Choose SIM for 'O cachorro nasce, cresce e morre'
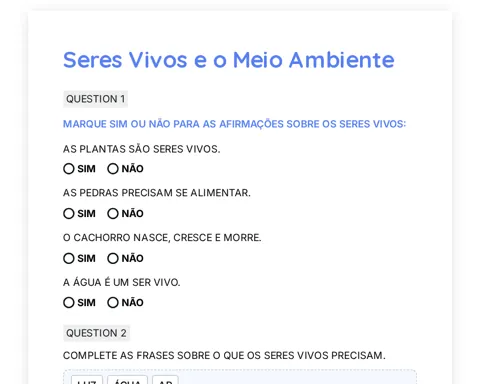480x384 pixels. point(69,258)
